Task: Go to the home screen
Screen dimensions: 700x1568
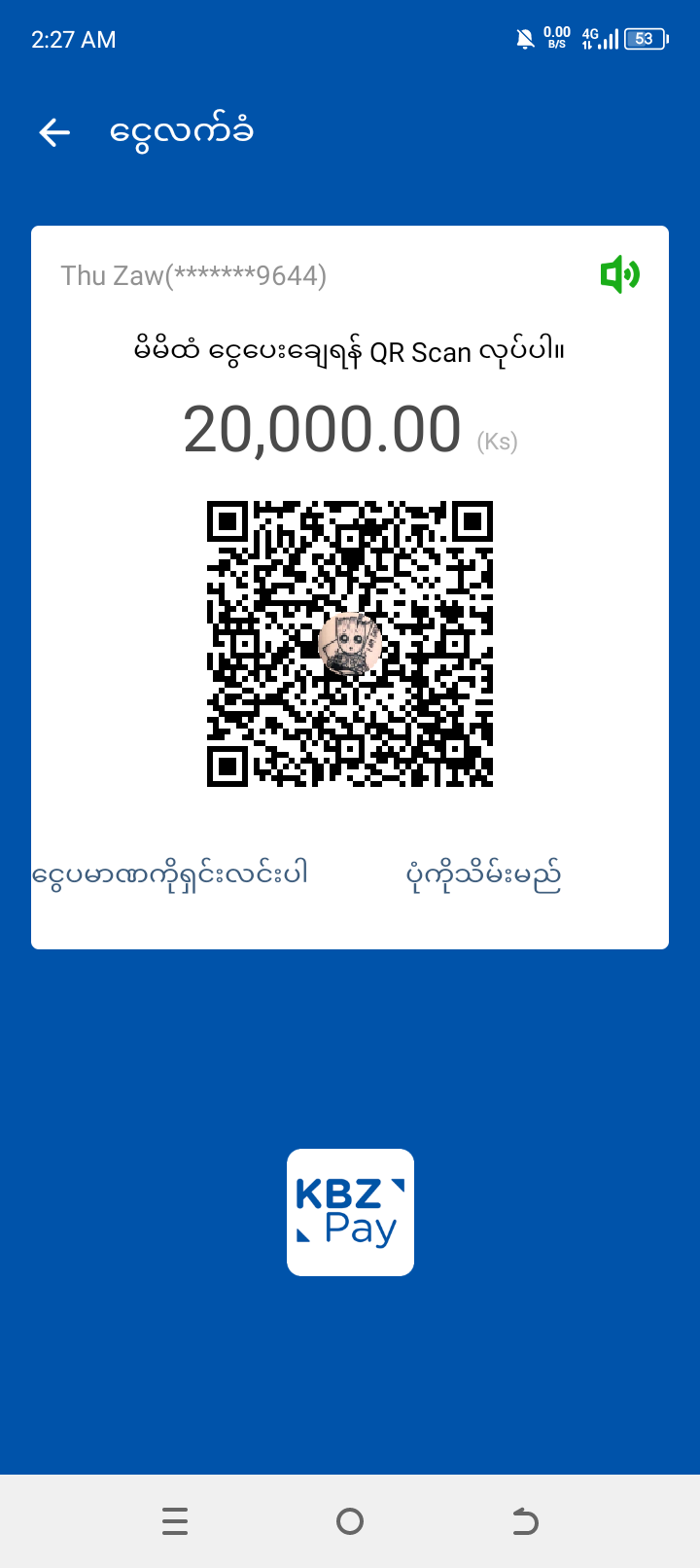Action: tap(350, 1520)
